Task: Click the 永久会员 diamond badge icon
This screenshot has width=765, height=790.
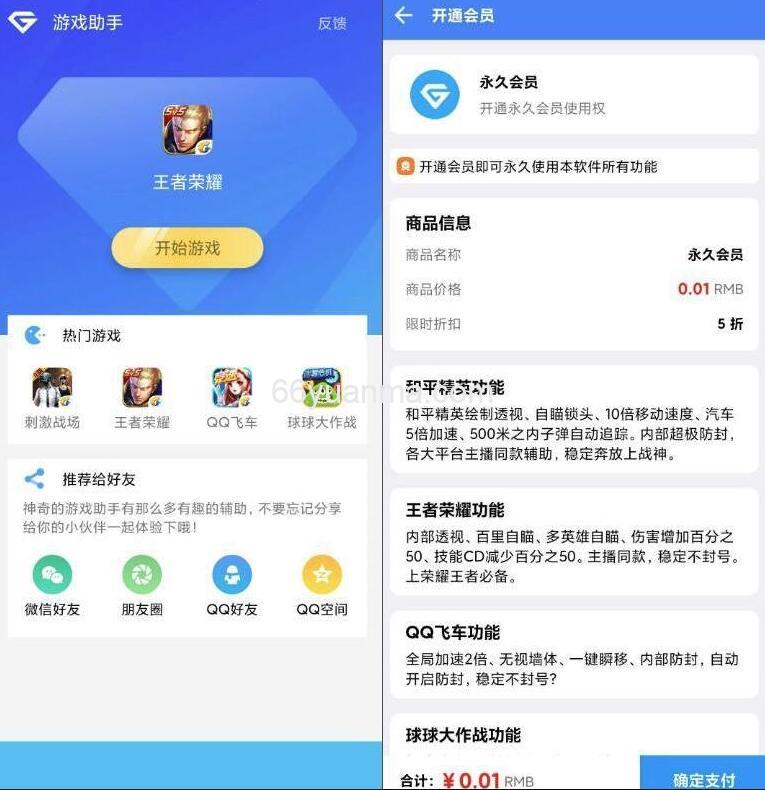Action: pyautogui.click(x=433, y=96)
